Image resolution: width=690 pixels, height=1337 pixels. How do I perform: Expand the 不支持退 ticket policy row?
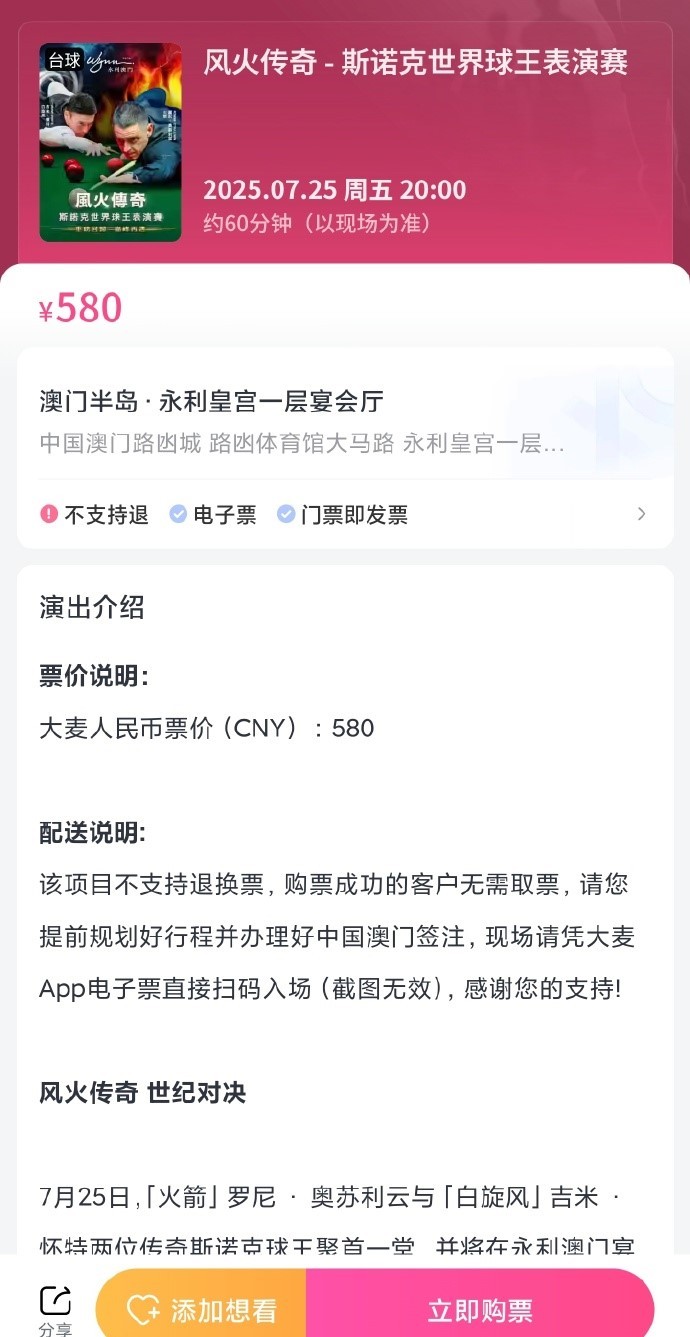tap(640, 514)
